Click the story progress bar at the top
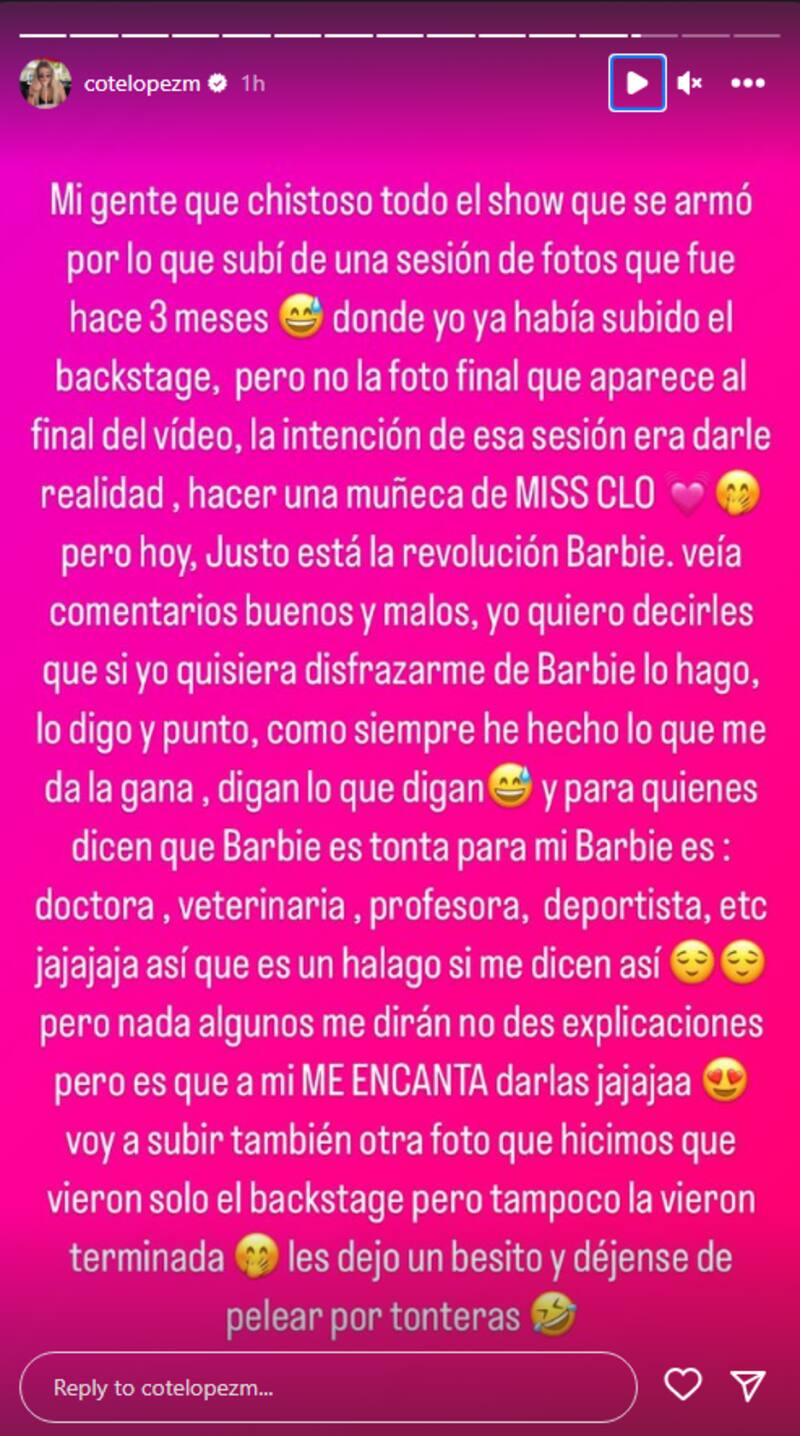Image resolution: width=800 pixels, height=1436 pixels. click(x=400, y=36)
